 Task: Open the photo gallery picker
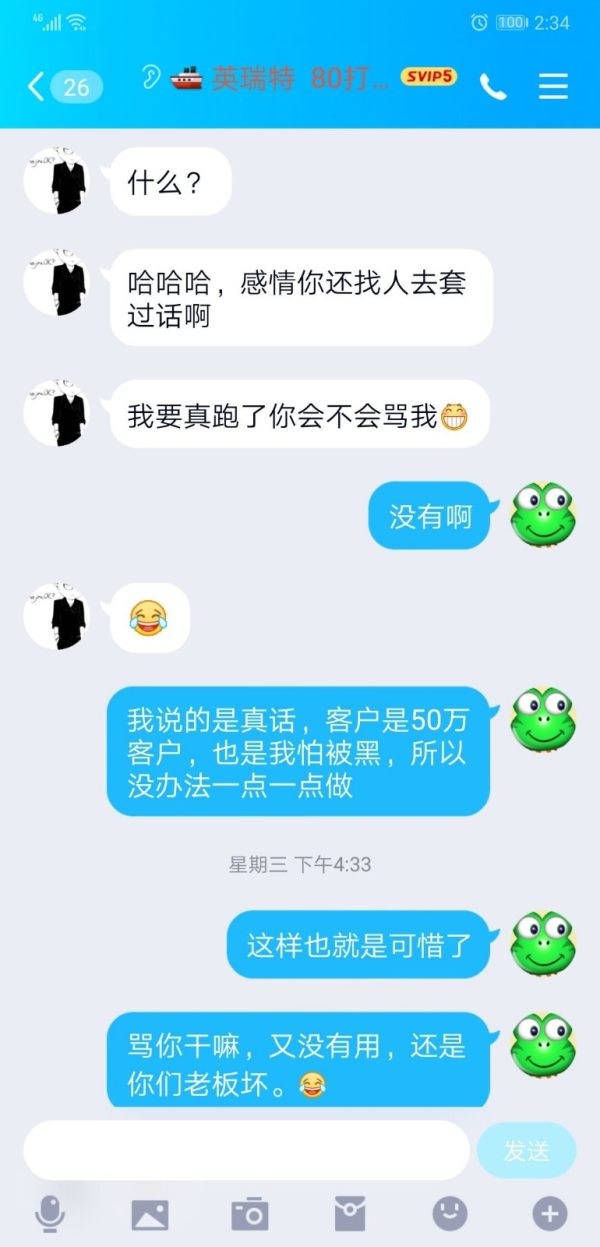click(x=150, y=1215)
